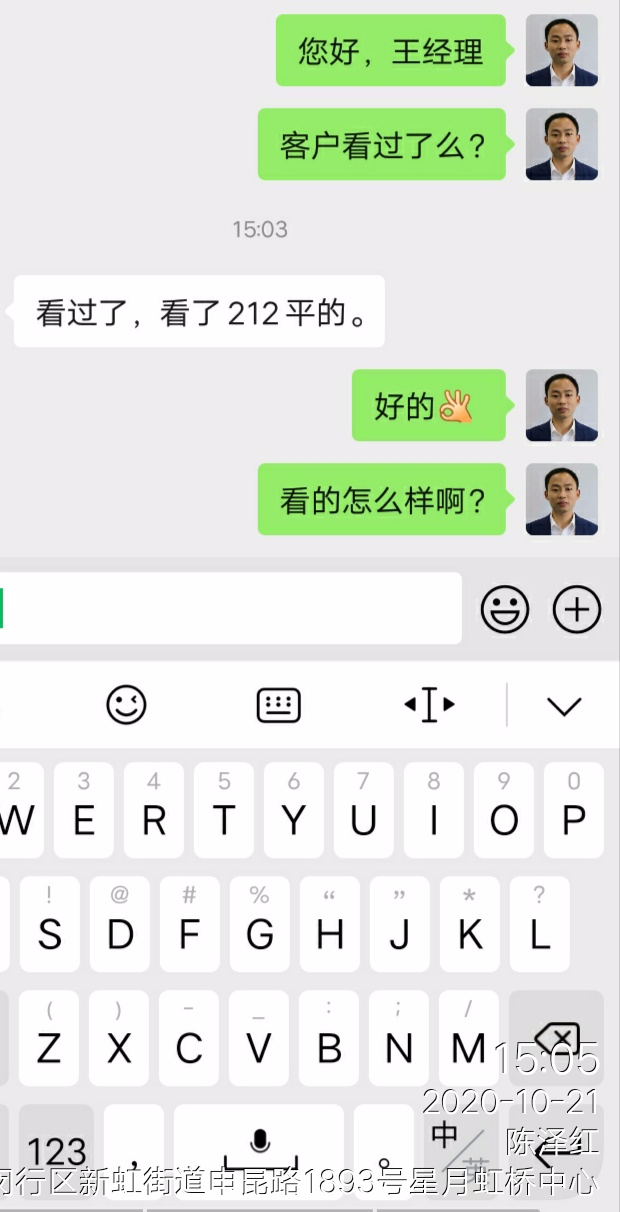
Task: Tap the sender avatar beside 您好，王经理
Action: point(562,50)
